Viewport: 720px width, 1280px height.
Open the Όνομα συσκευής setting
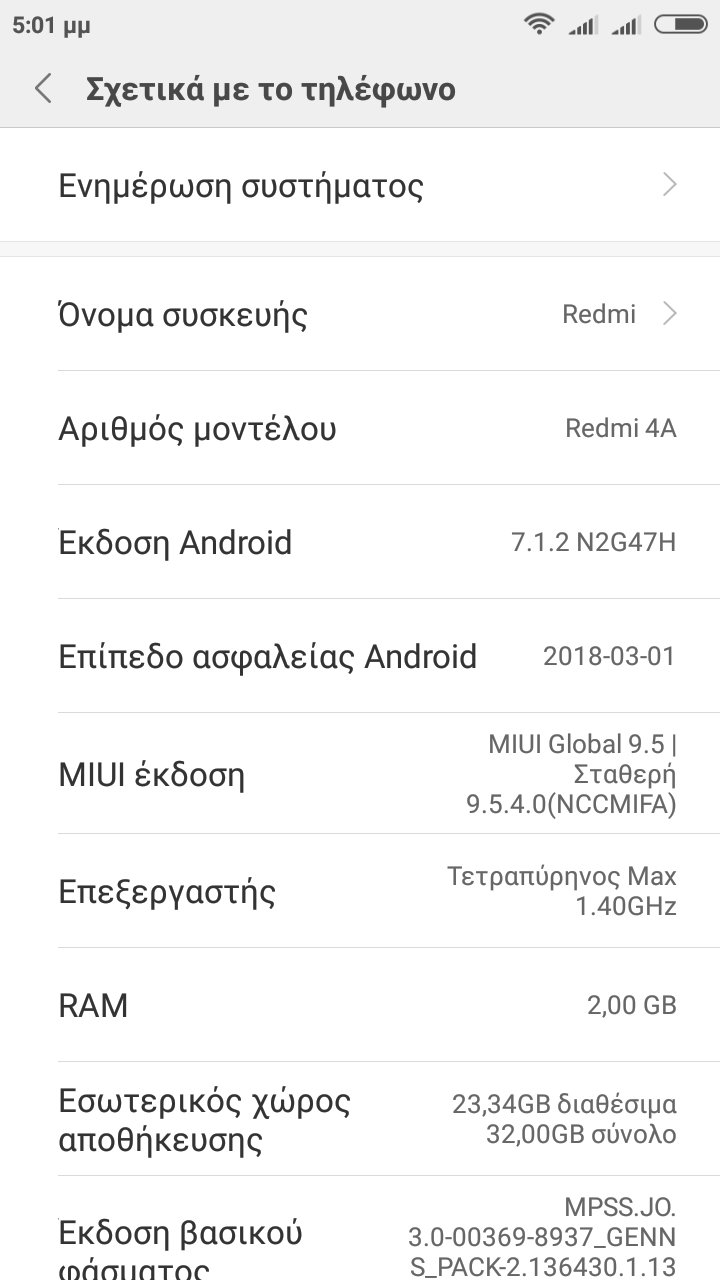(x=360, y=315)
